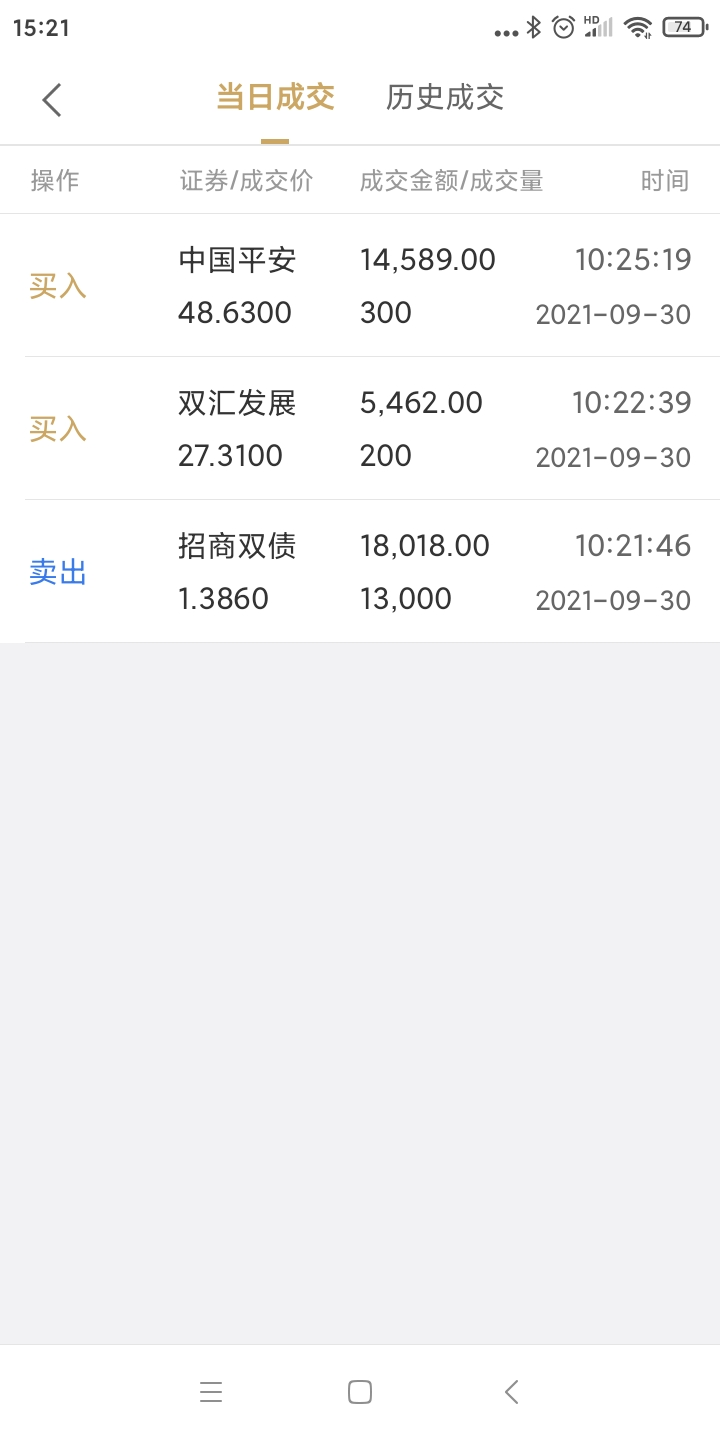Tap the system home button
This screenshot has width=720, height=1440.
coord(360,1392)
